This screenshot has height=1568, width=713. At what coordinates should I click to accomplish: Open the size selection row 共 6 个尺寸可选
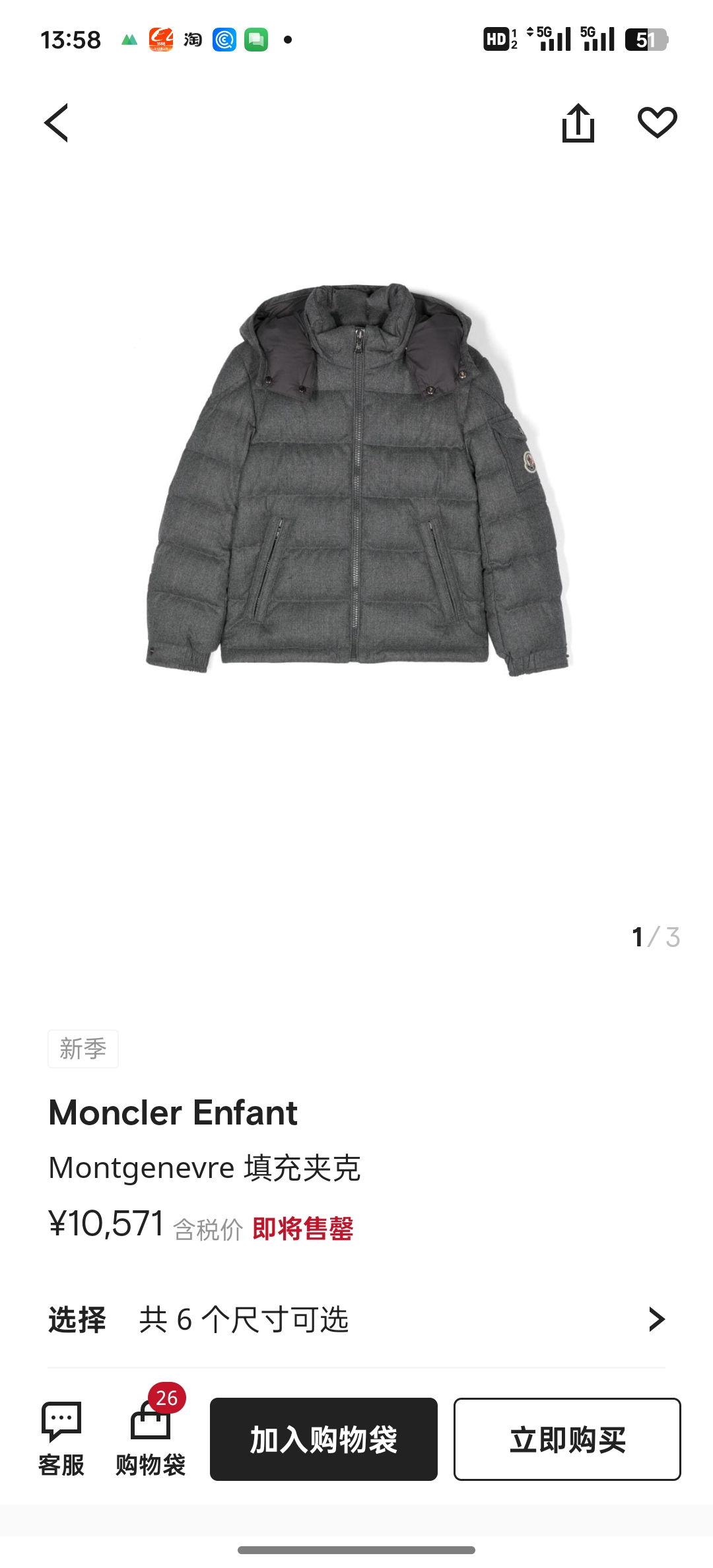click(x=356, y=1320)
